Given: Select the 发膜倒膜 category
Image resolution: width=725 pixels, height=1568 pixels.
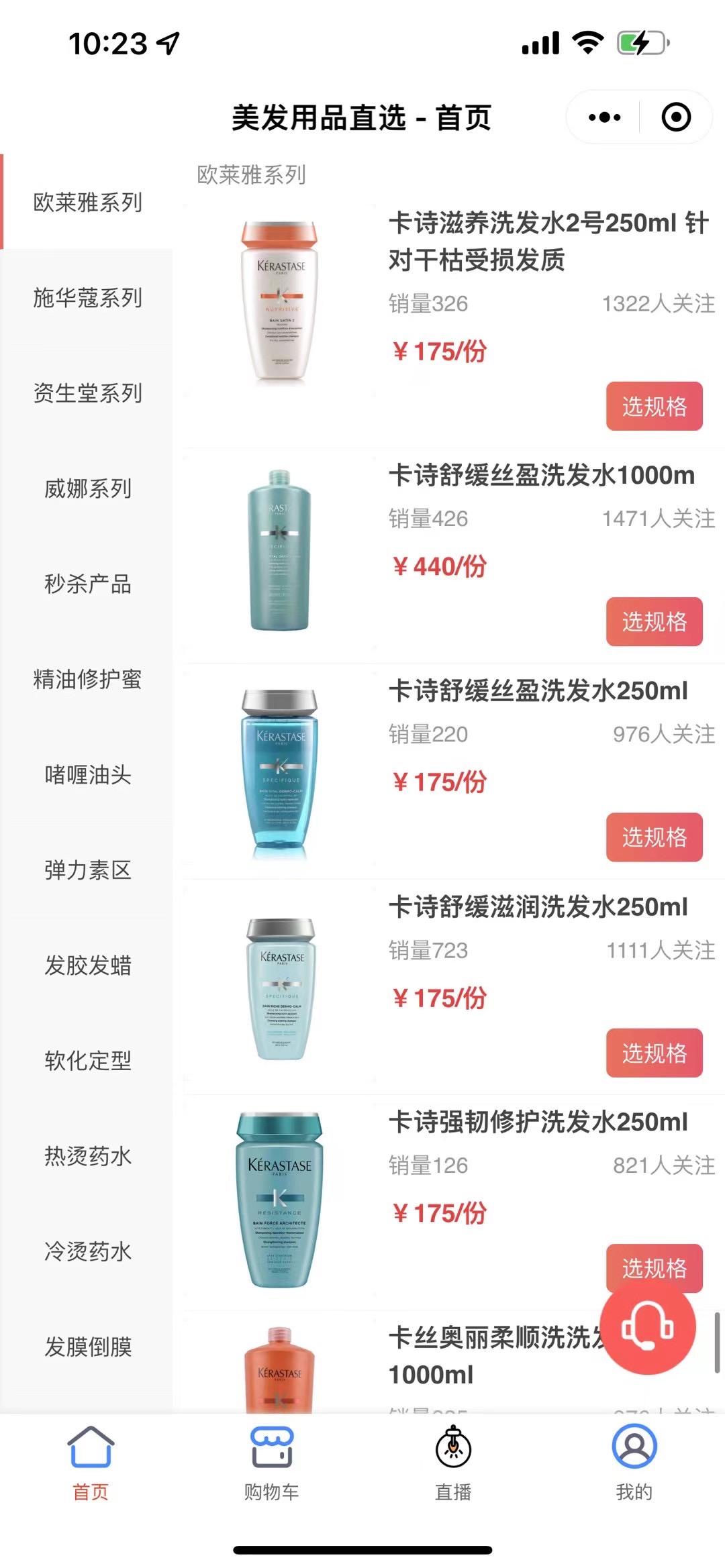Looking at the screenshot, I should click(x=87, y=1346).
